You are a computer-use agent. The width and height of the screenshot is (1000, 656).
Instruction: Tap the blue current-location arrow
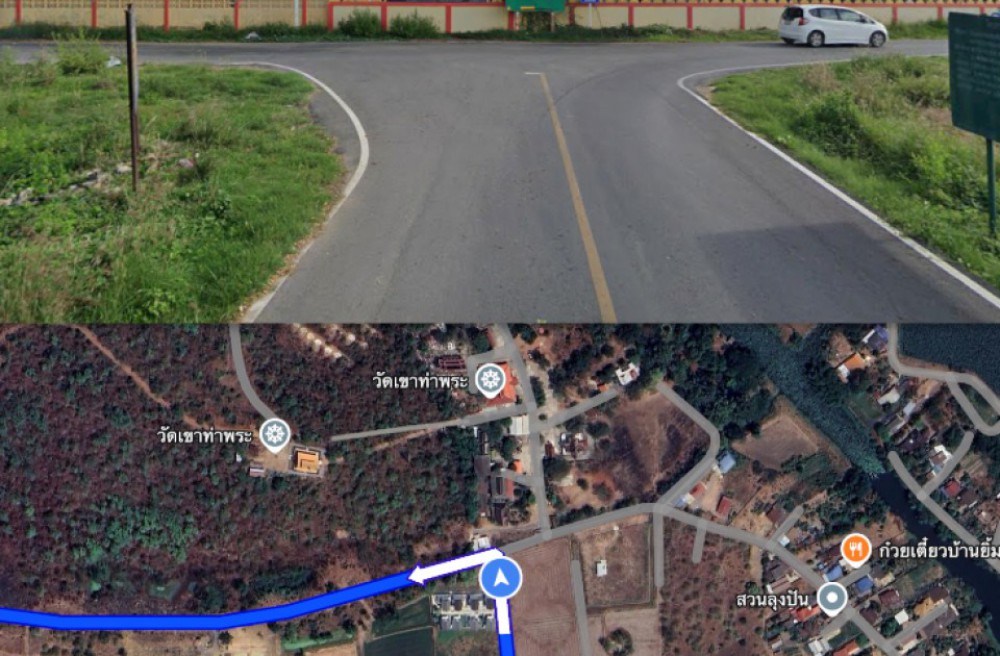pyautogui.click(x=501, y=578)
